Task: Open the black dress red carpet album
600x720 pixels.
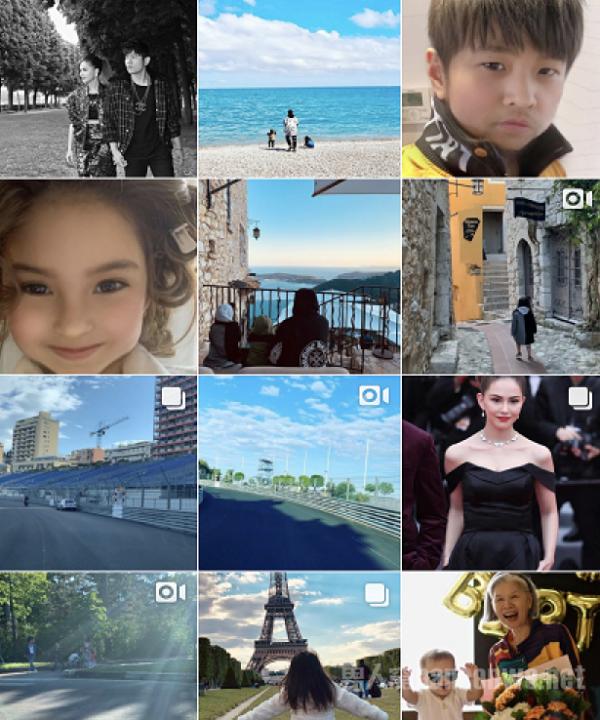Action: point(501,473)
